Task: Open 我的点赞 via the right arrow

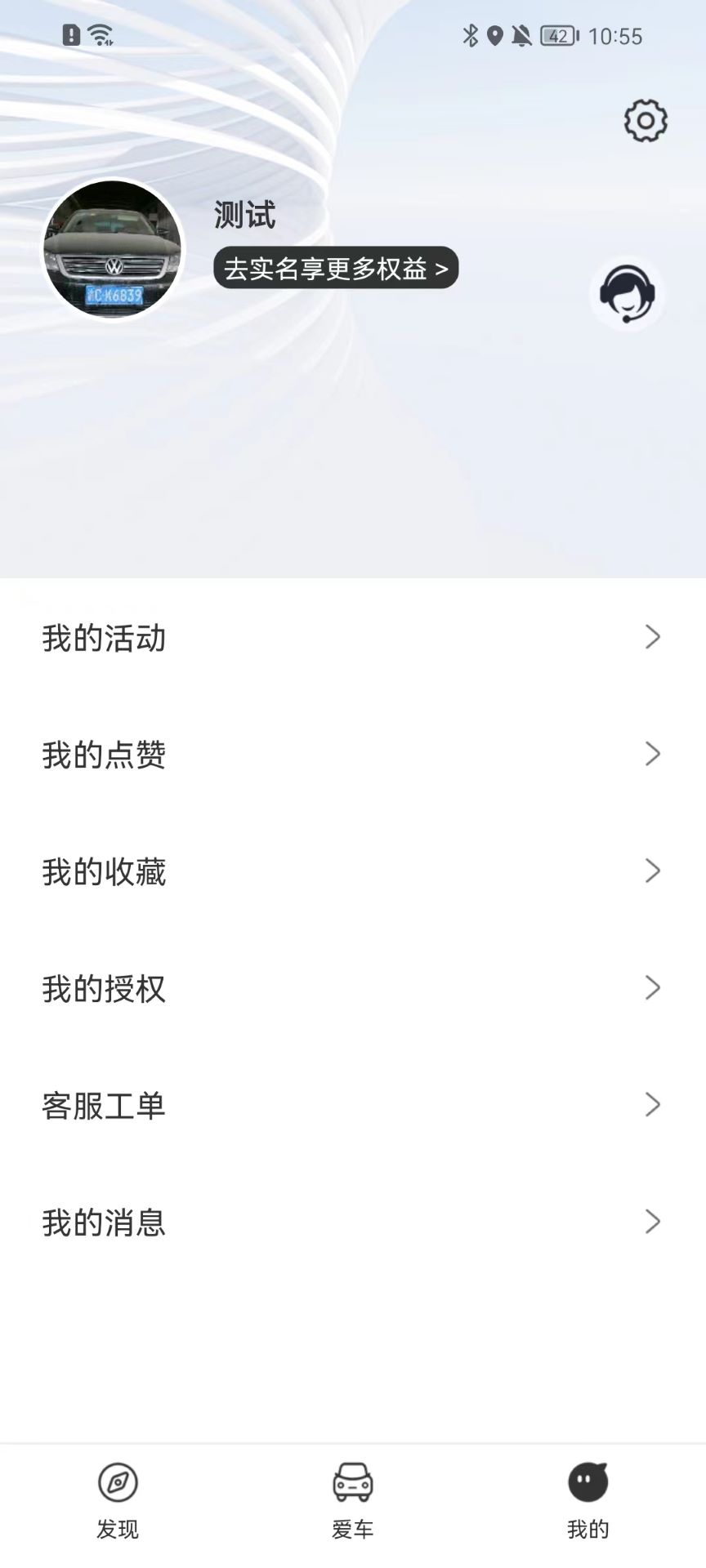Action: point(652,755)
